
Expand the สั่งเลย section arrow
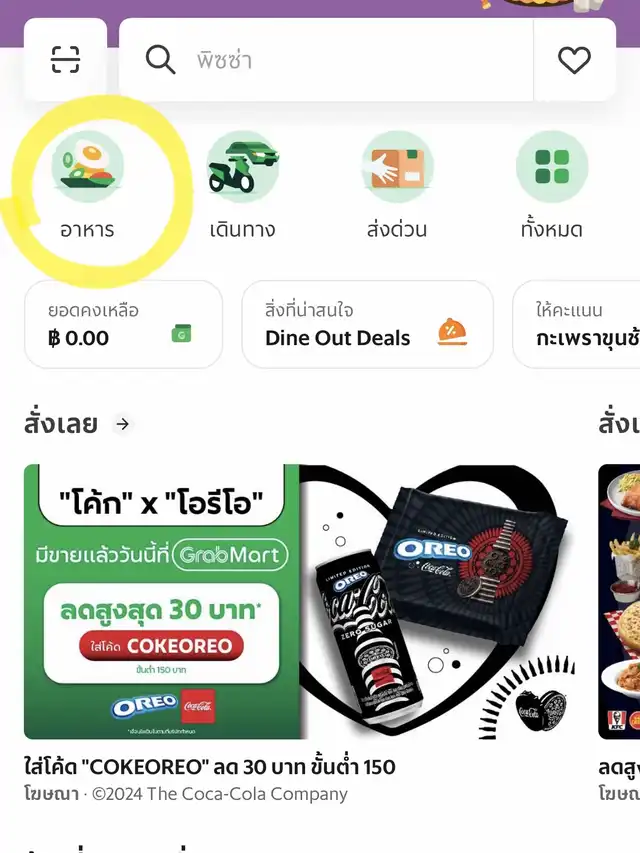pos(123,424)
